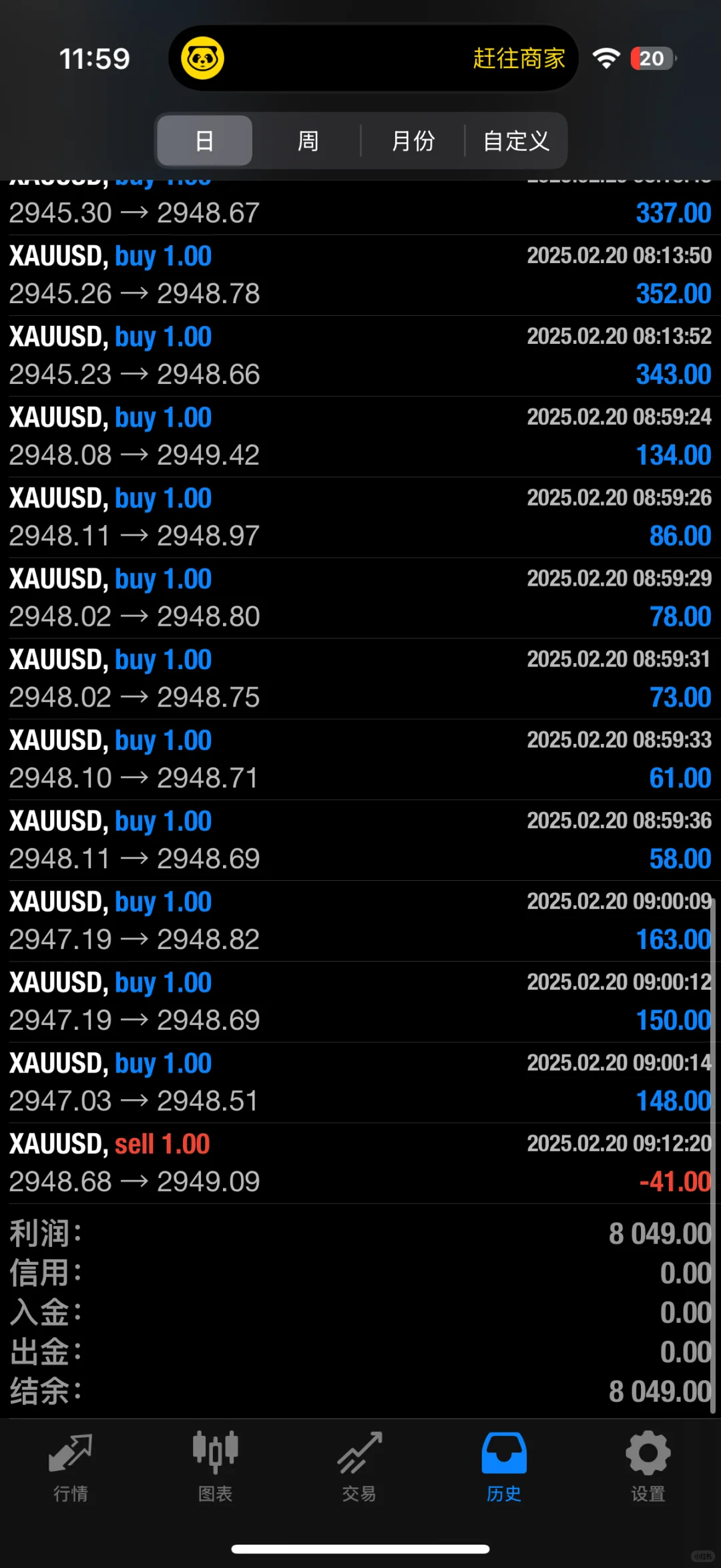Open the XAUUSD sell trade losing 41.00

coord(360,1163)
